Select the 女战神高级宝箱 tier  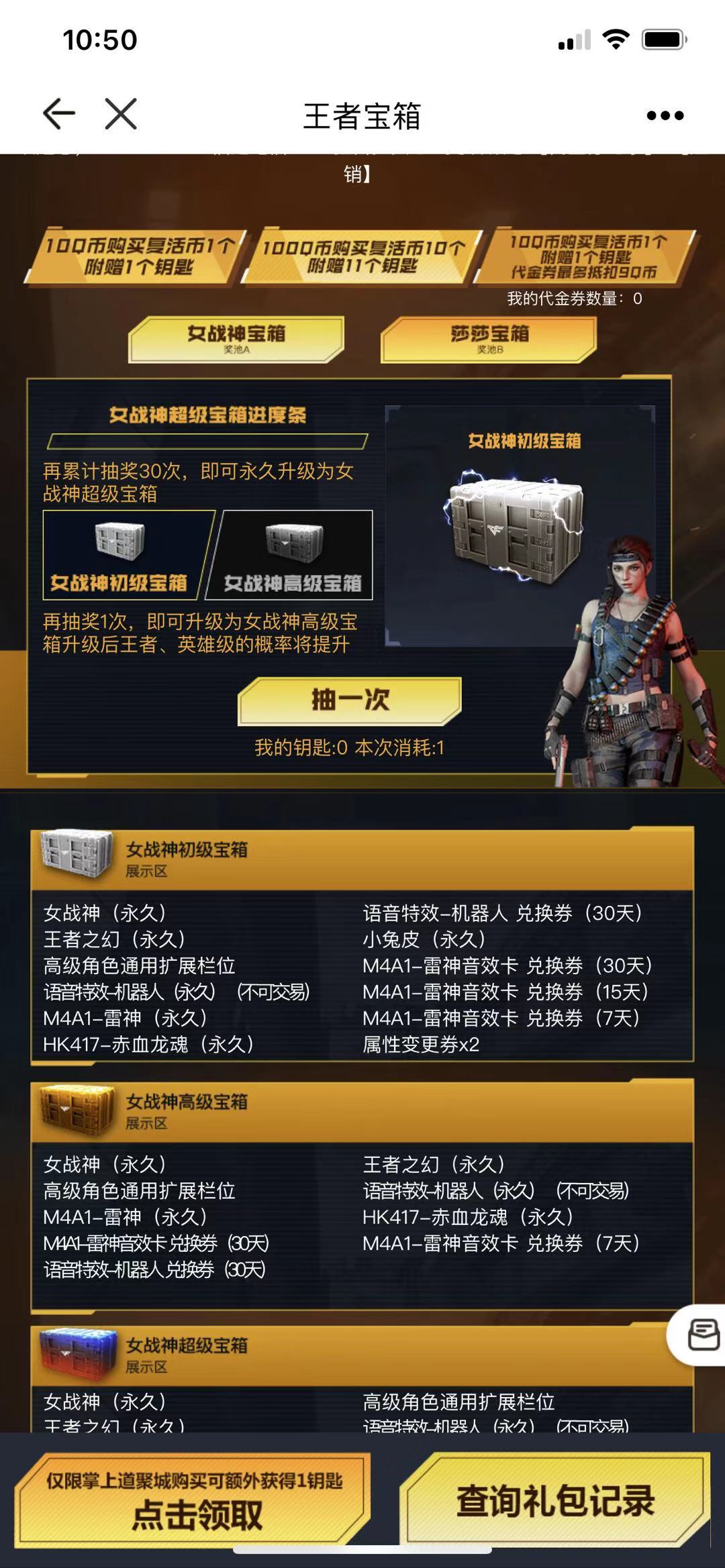pyautogui.click(x=292, y=556)
